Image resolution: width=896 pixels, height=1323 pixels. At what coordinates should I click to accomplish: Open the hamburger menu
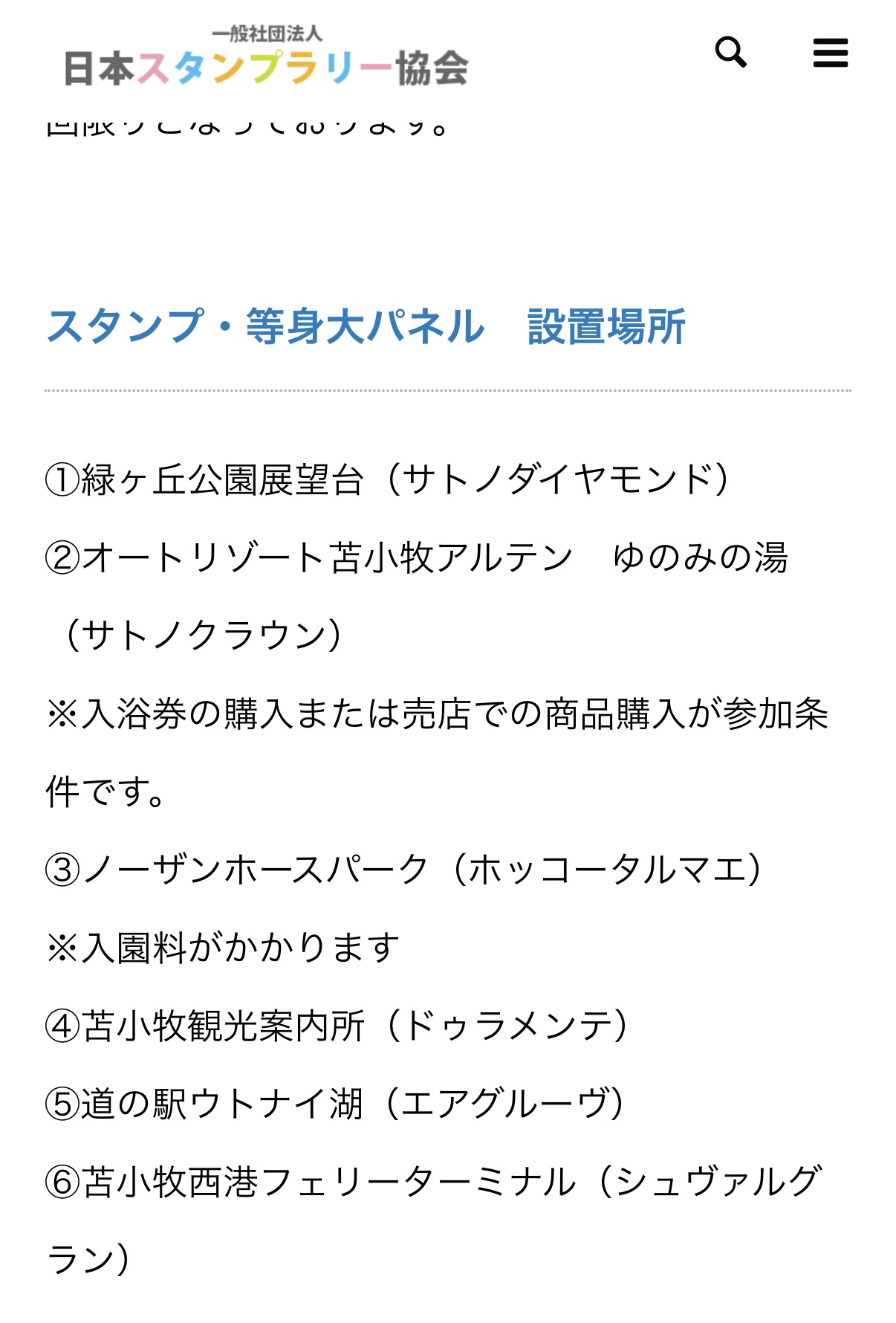coord(830,53)
